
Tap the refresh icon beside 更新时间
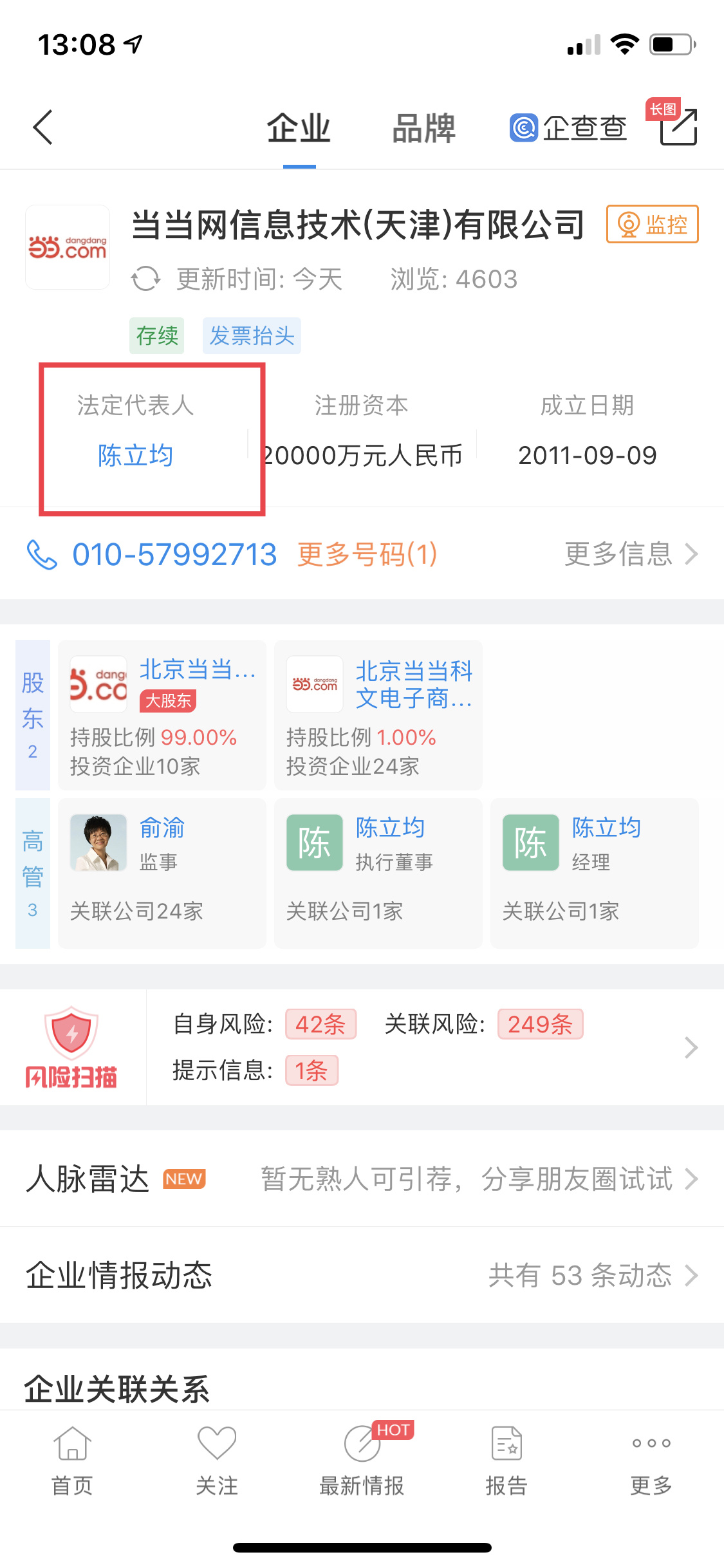147,279
